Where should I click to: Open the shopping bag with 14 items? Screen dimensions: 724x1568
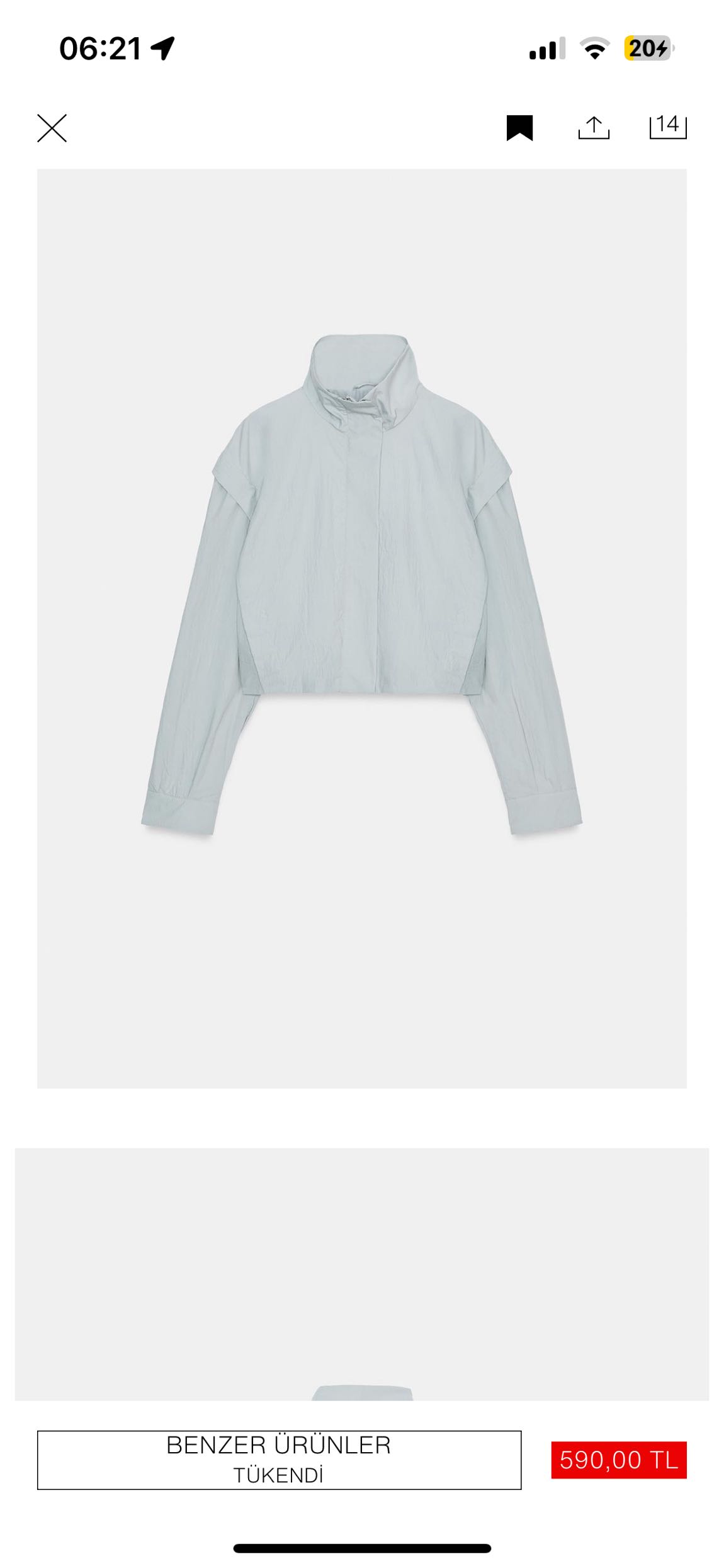(667, 127)
